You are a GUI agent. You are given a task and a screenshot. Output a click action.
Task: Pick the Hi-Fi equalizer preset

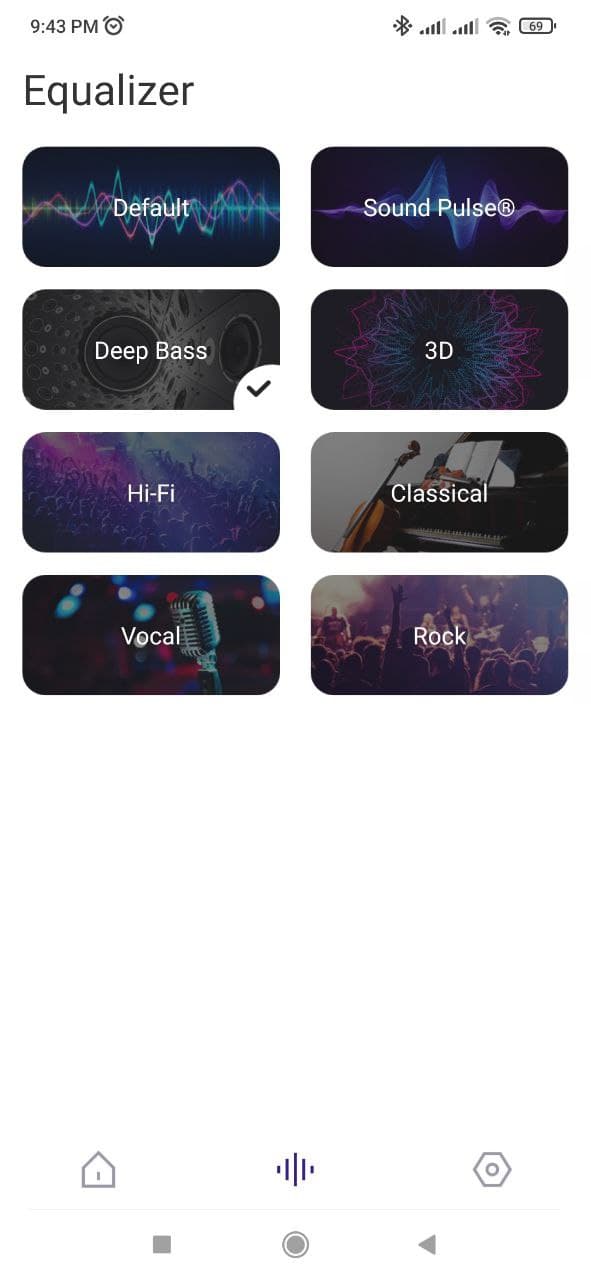pyautogui.click(x=151, y=492)
